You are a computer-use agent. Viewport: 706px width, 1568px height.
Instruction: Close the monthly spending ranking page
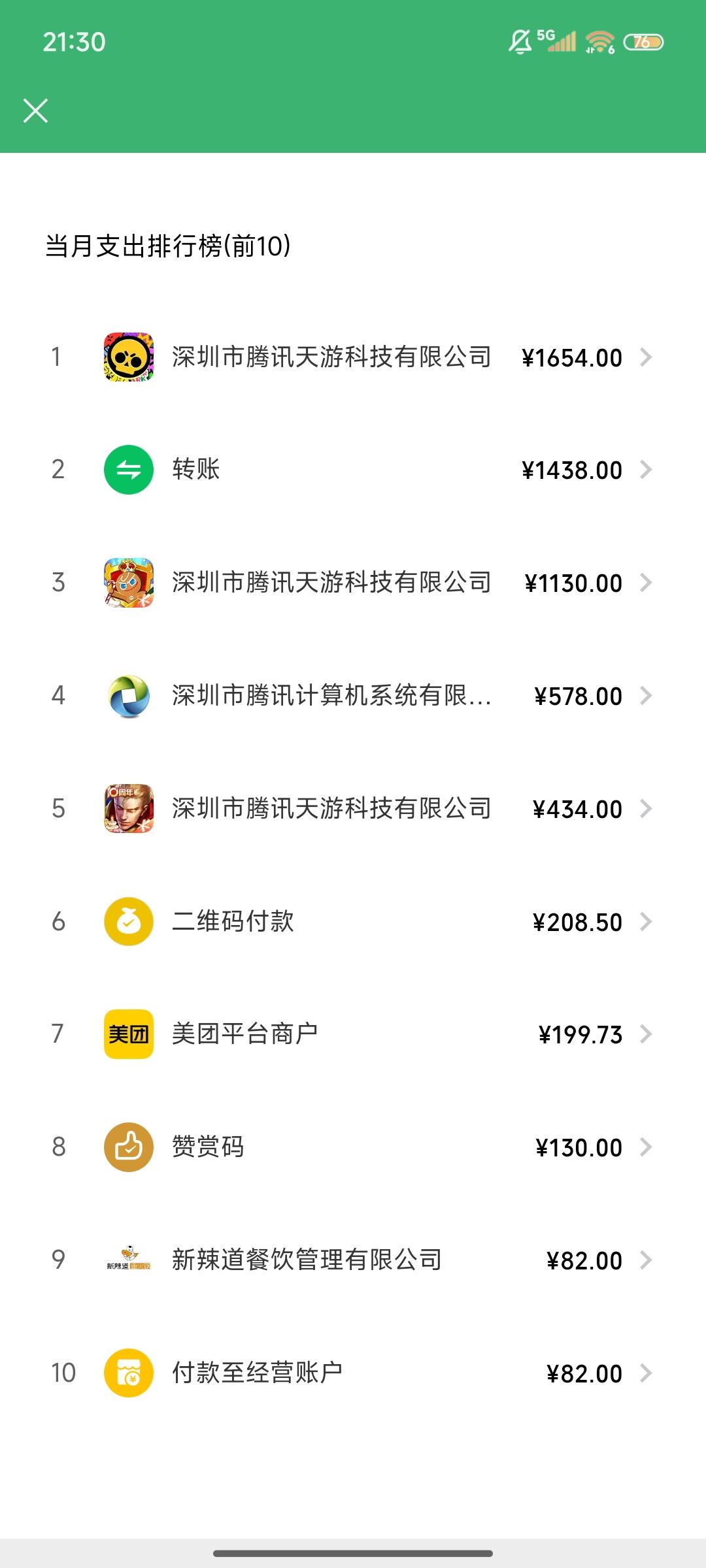35,110
